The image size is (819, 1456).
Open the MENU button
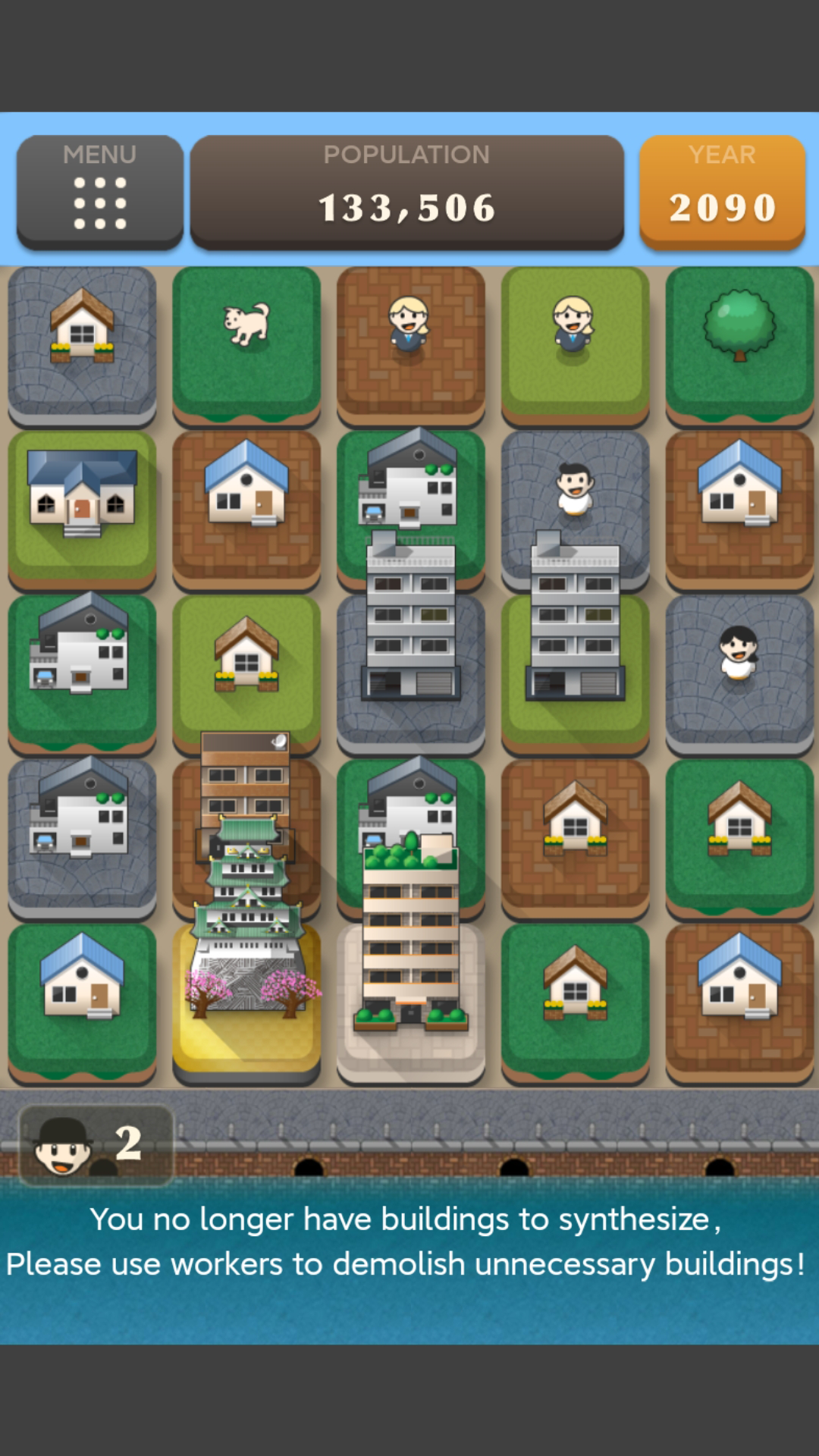point(100,192)
